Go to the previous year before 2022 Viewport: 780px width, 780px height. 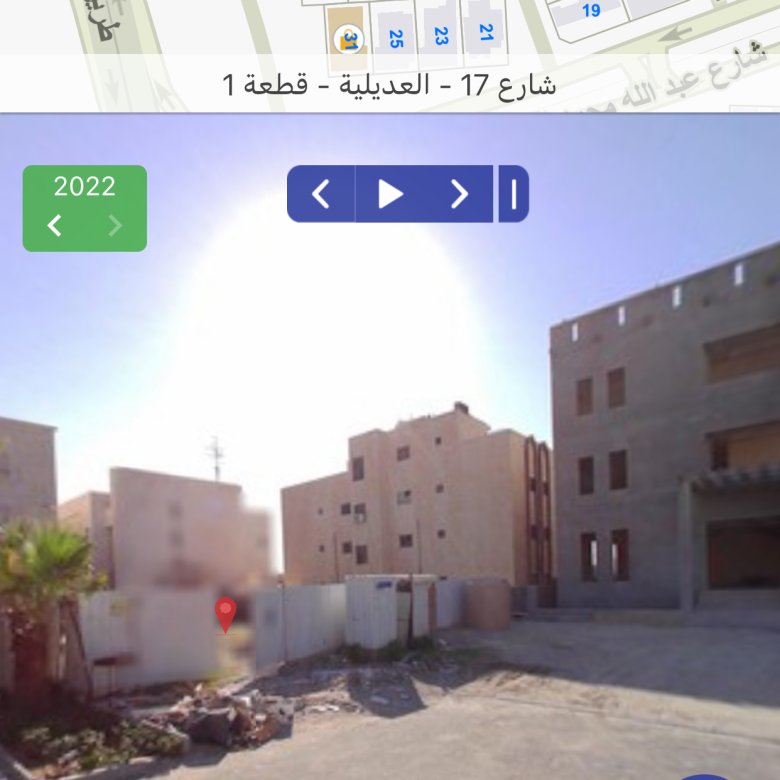click(x=55, y=226)
